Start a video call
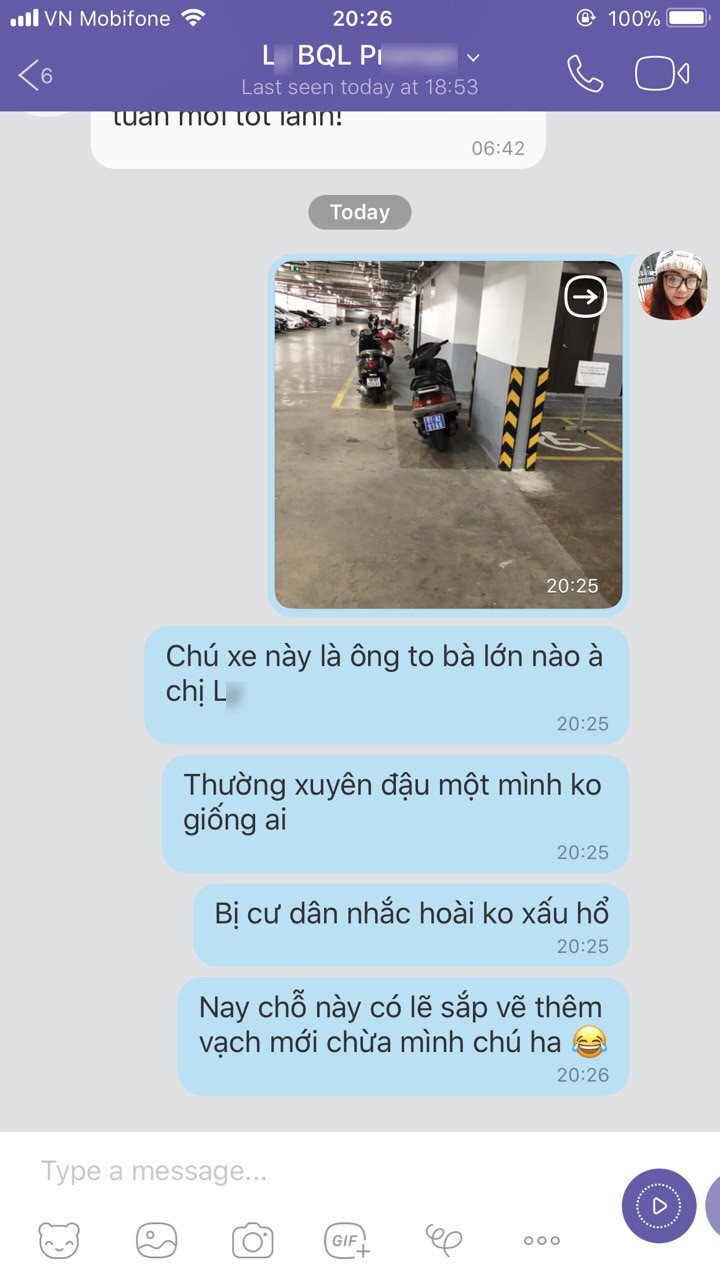This screenshot has height=1280, width=720. [662, 74]
